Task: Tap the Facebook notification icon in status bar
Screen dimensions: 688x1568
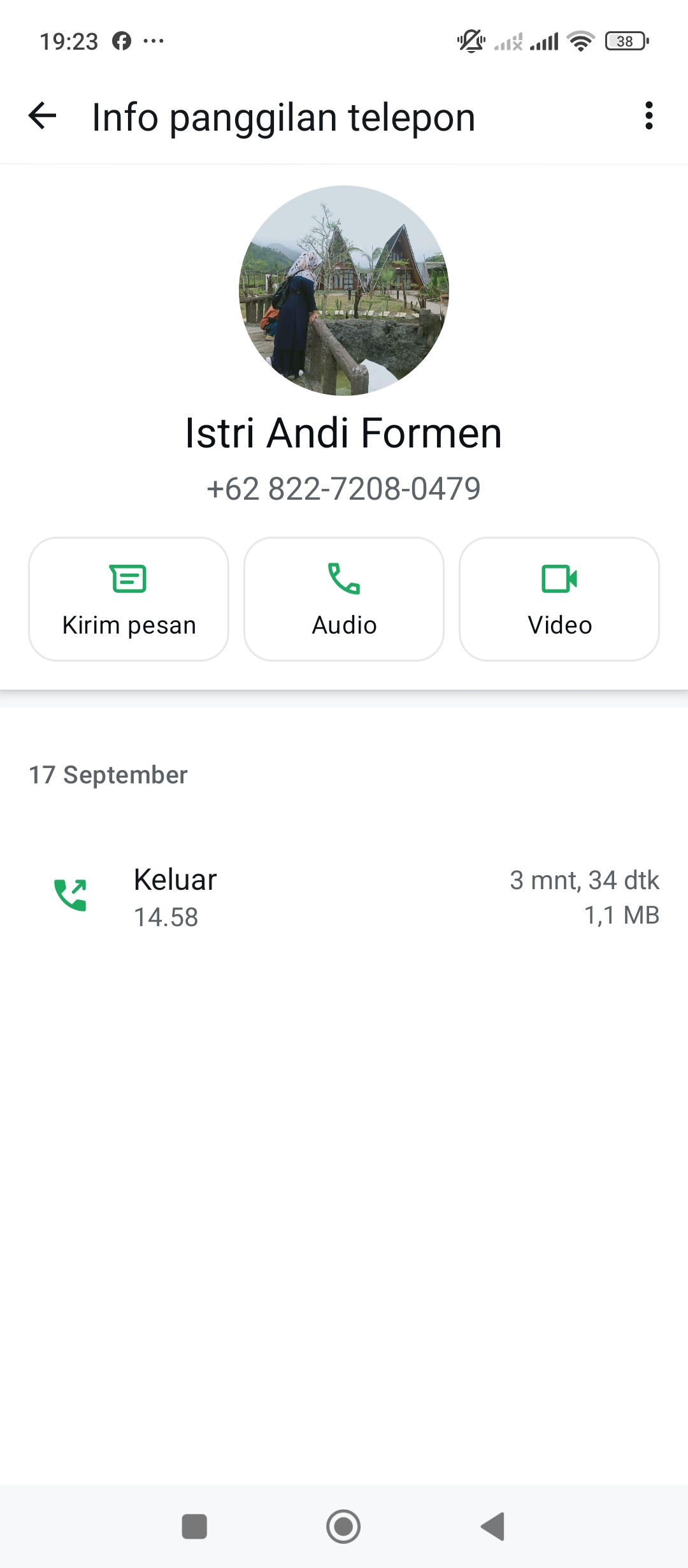Action: pyautogui.click(x=121, y=41)
